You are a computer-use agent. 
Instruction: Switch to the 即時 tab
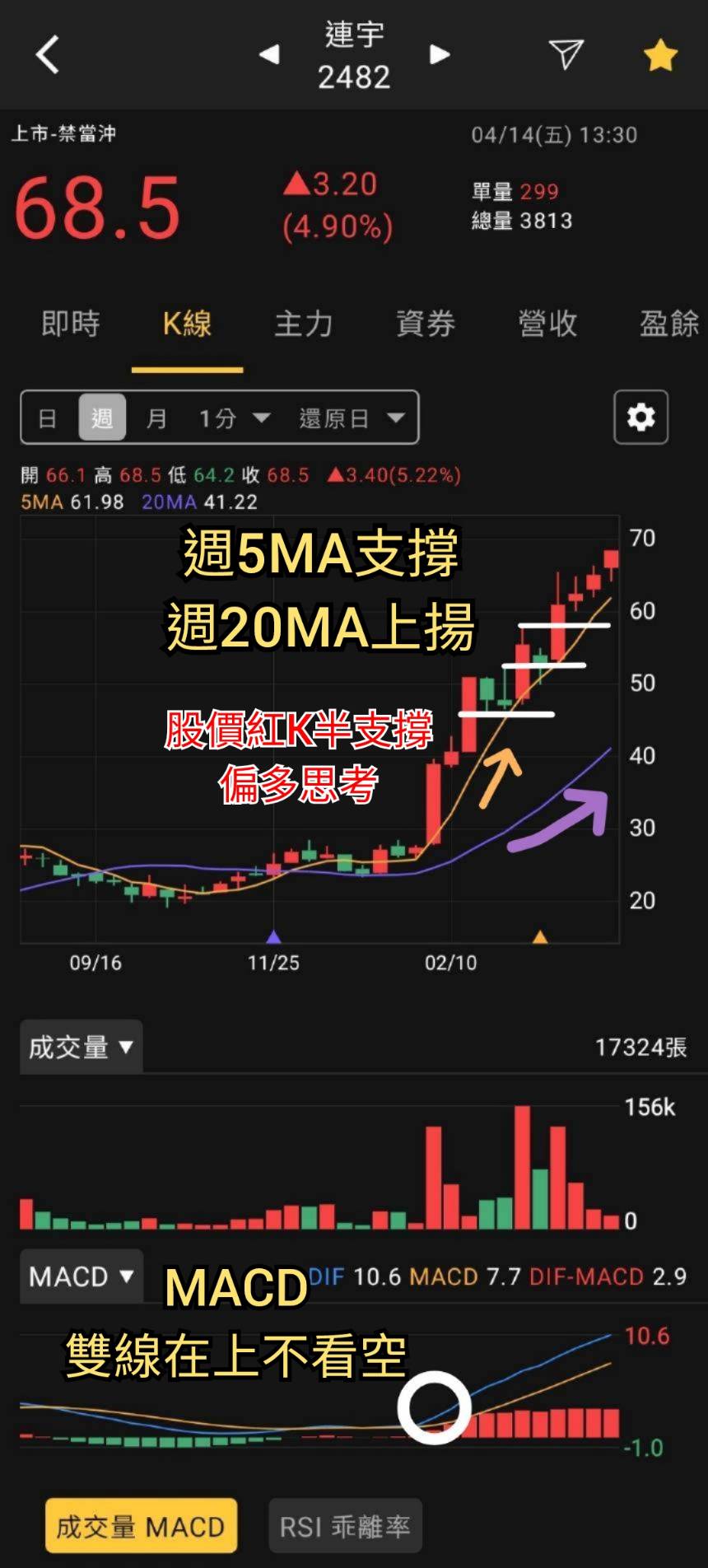click(71, 324)
